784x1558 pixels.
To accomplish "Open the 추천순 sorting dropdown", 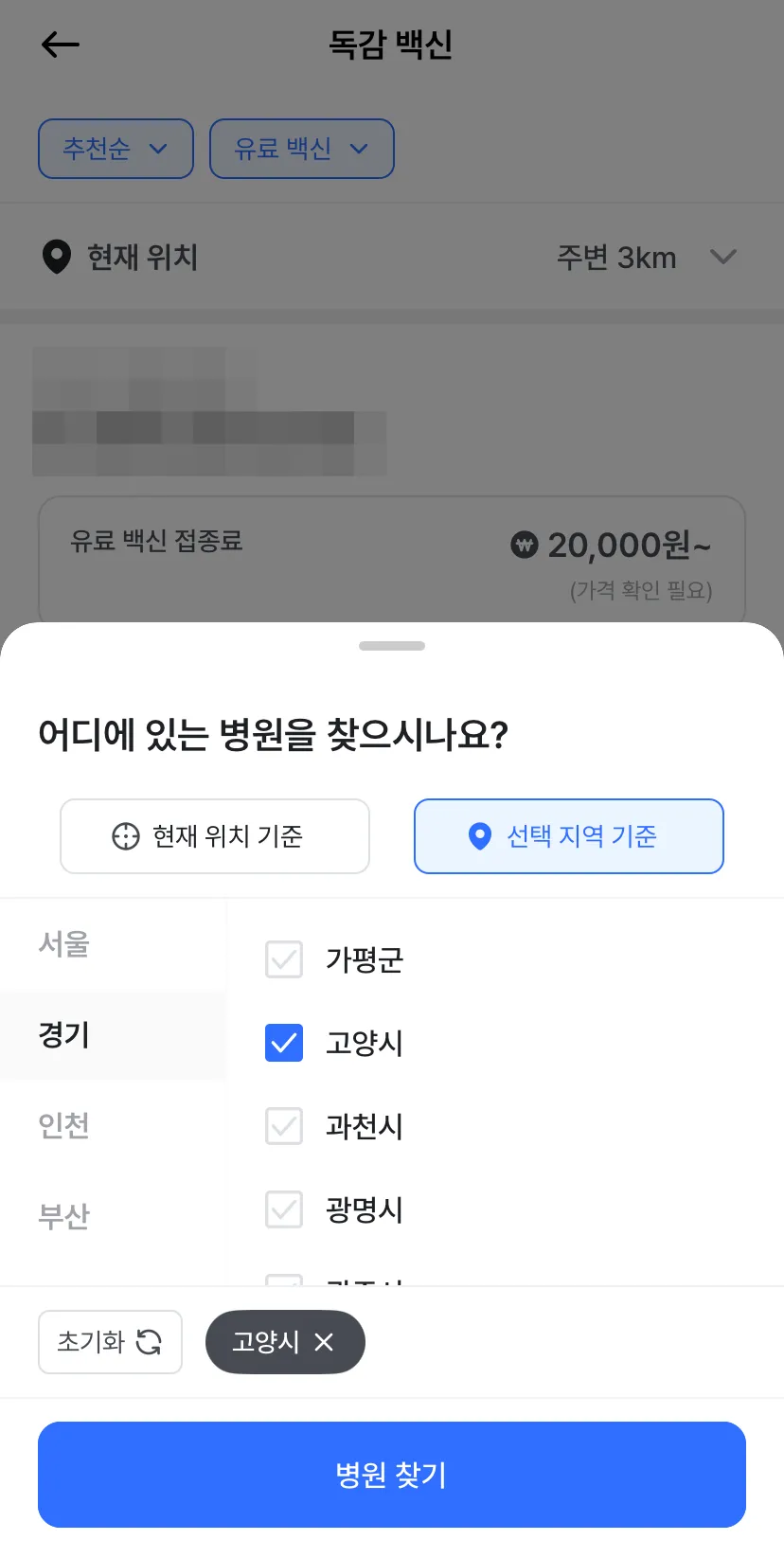I will [116, 149].
